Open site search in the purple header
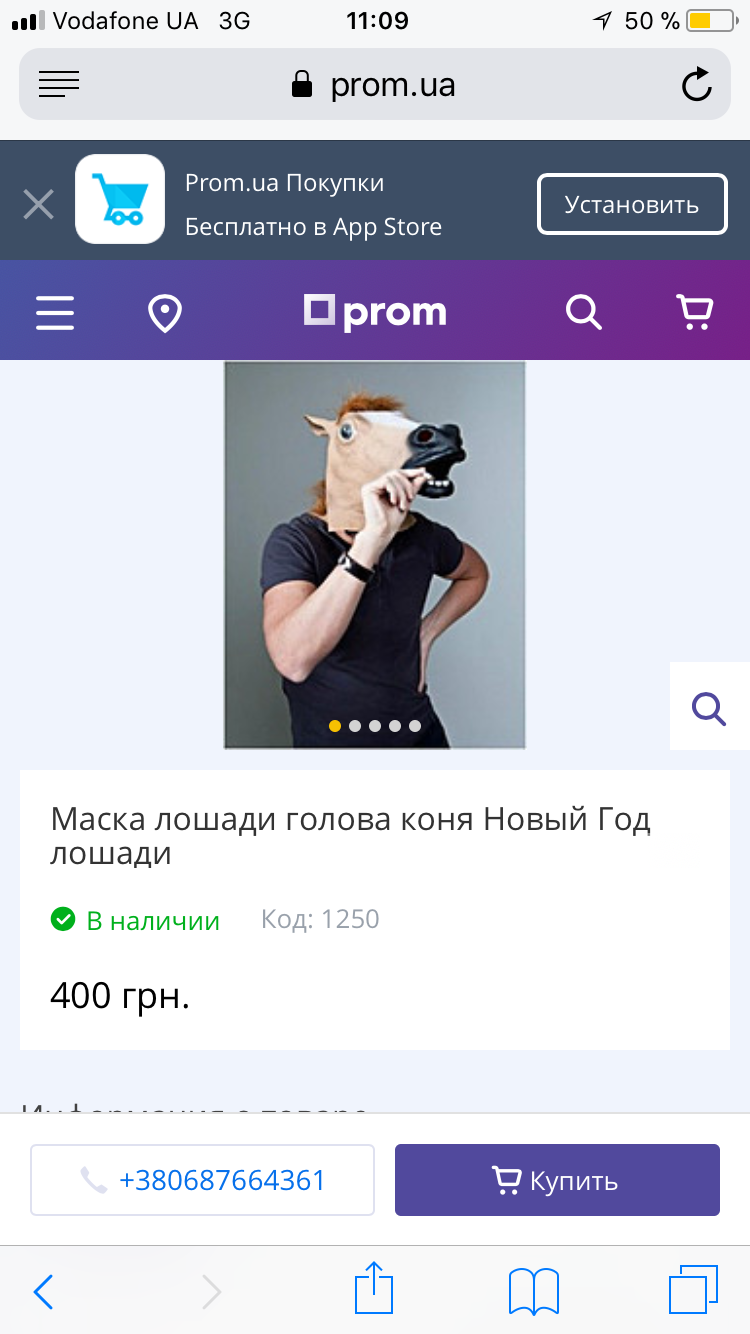 583,313
